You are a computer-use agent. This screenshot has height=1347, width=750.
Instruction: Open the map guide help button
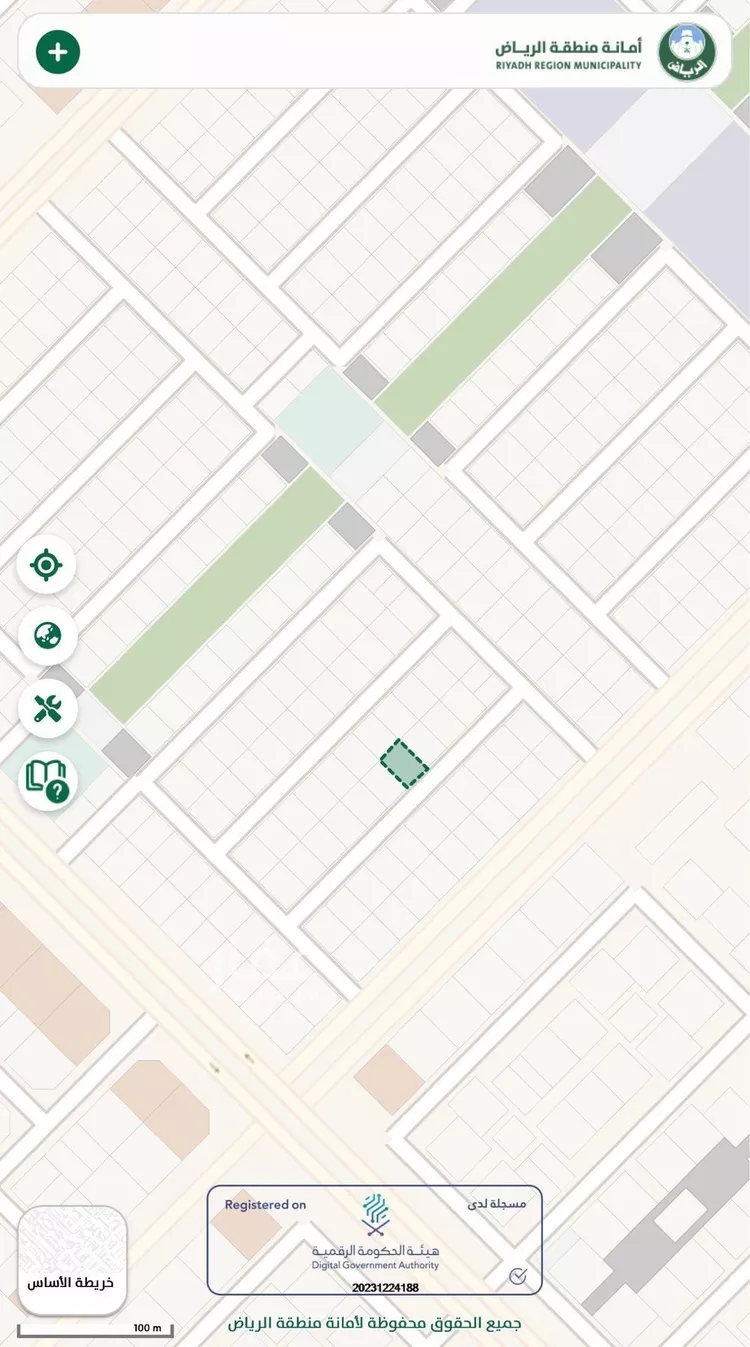click(47, 781)
